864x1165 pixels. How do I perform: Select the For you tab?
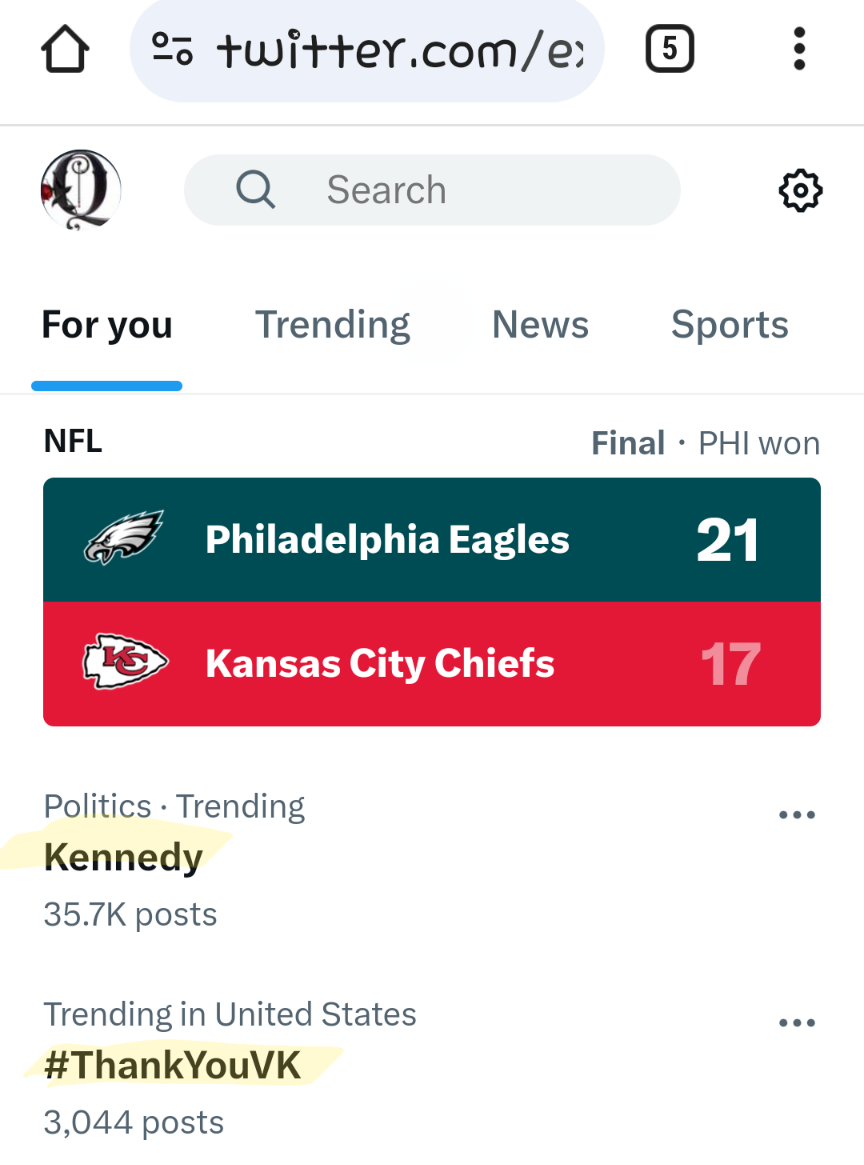point(107,325)
